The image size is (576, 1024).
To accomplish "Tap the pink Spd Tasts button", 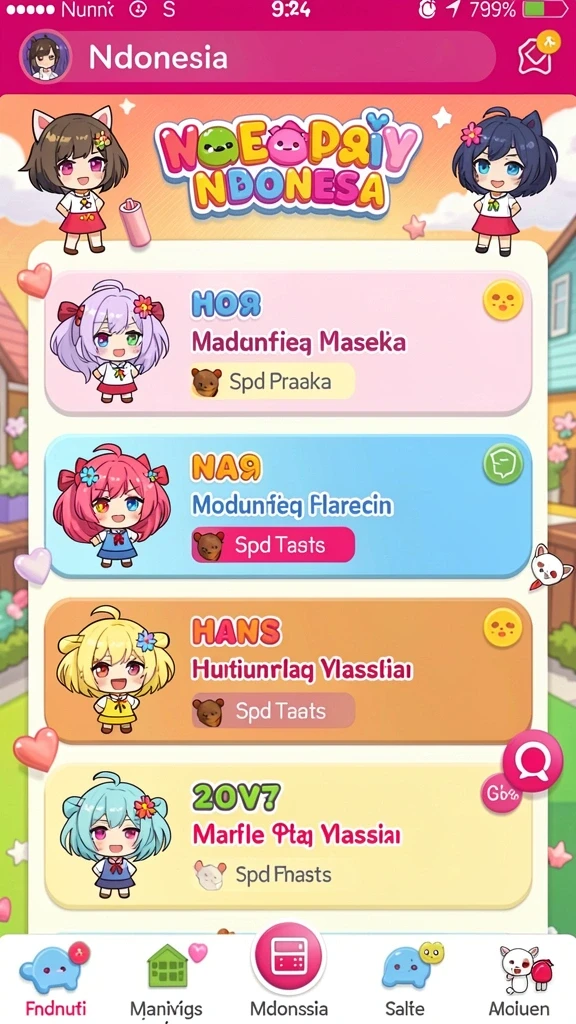I will [x=273, y=545].
